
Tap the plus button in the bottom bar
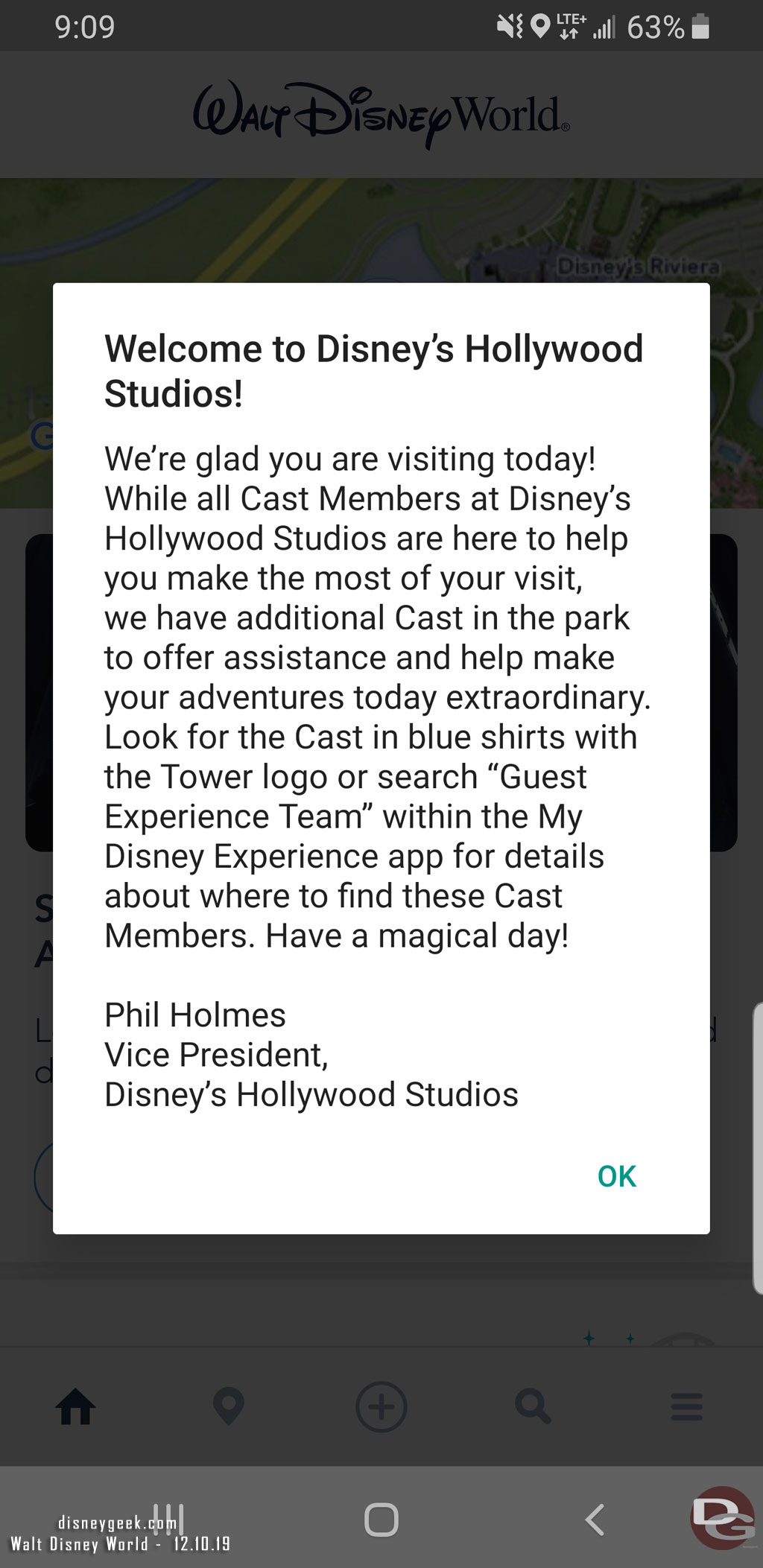tap(381, 1407)
